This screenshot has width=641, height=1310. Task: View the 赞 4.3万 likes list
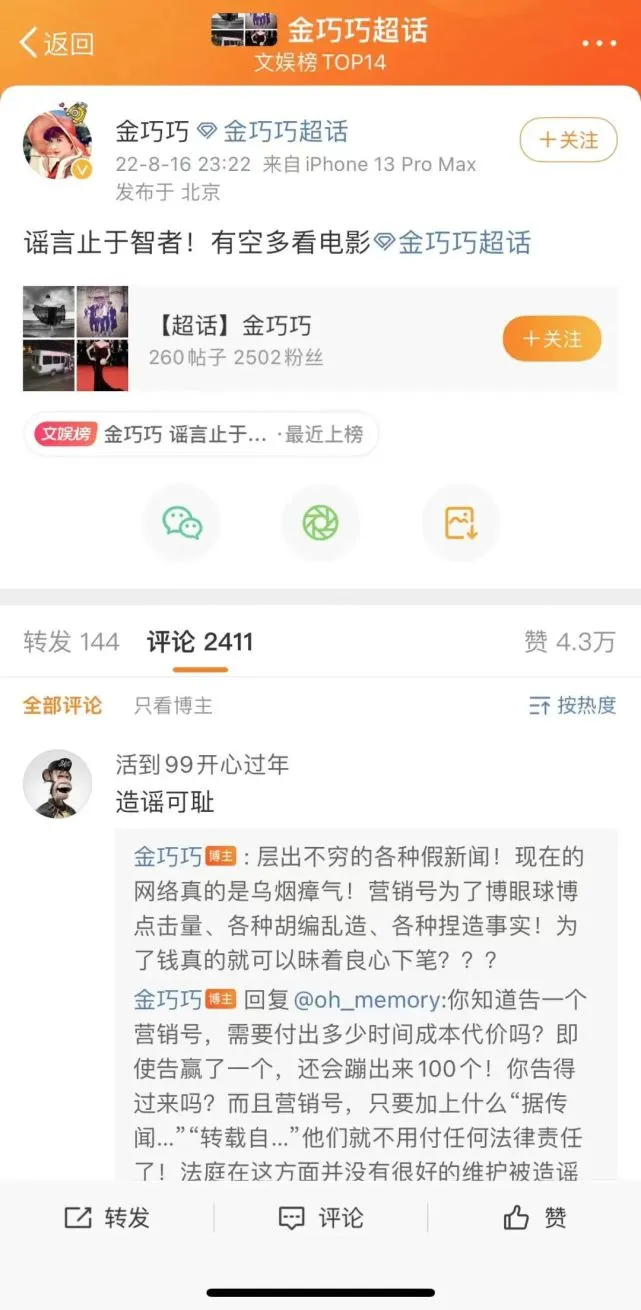click(x=569, y=642)
